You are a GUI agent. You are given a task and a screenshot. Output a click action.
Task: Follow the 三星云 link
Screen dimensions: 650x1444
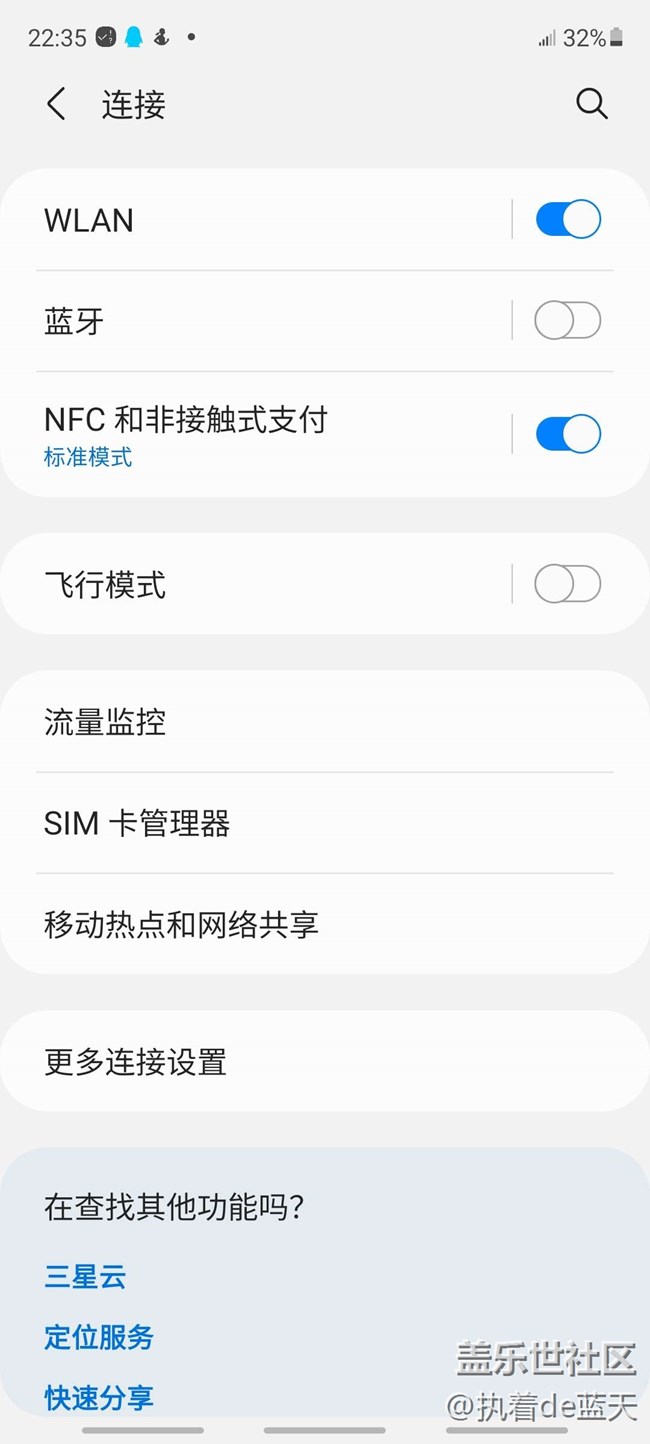coord(85,1277)
